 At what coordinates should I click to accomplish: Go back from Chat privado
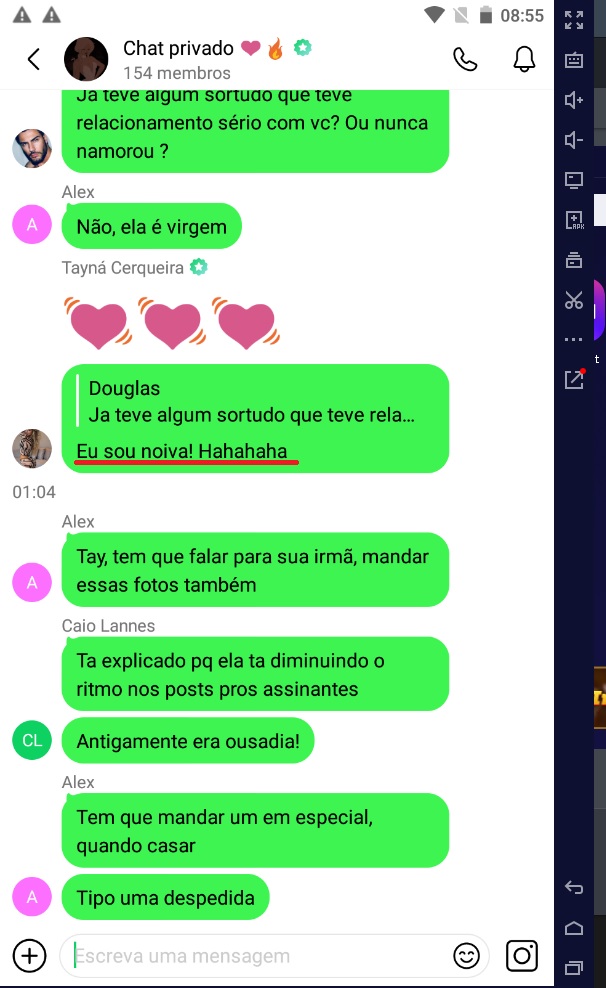33,60
